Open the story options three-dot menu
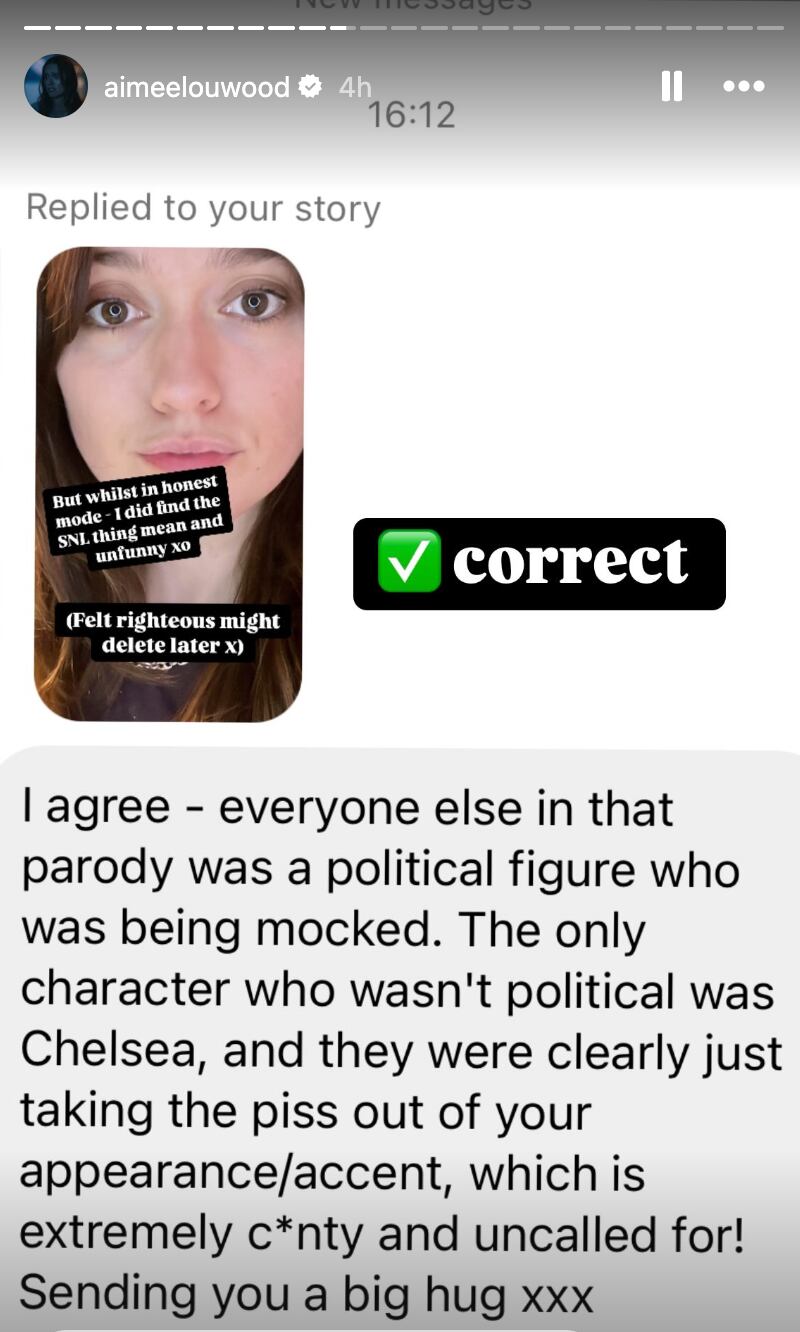Image resolution: width=800 pixels, height=1332 pixels. coord(743,87)
